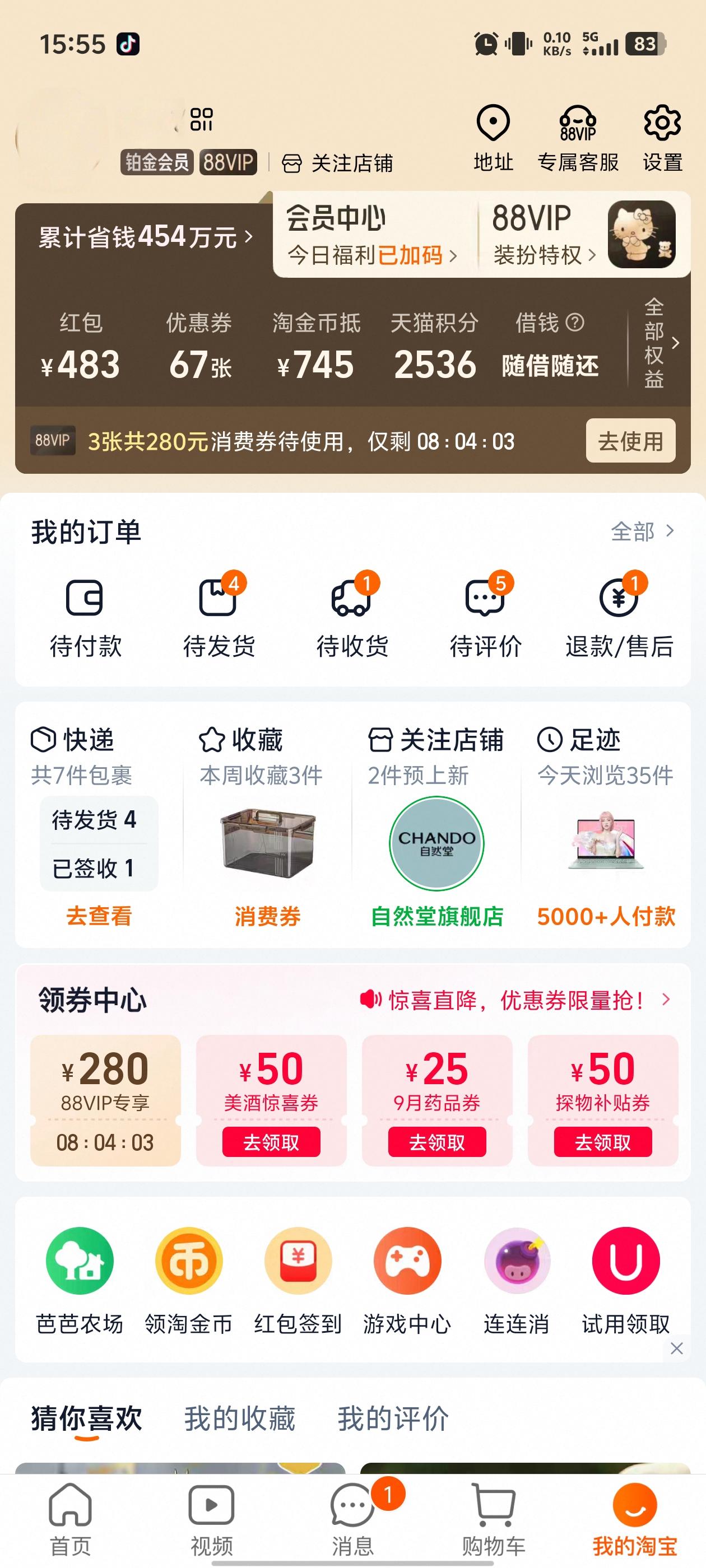Open the 地址 (Address) page
The width and height of the screenshot is (706, 1568).
493,137
